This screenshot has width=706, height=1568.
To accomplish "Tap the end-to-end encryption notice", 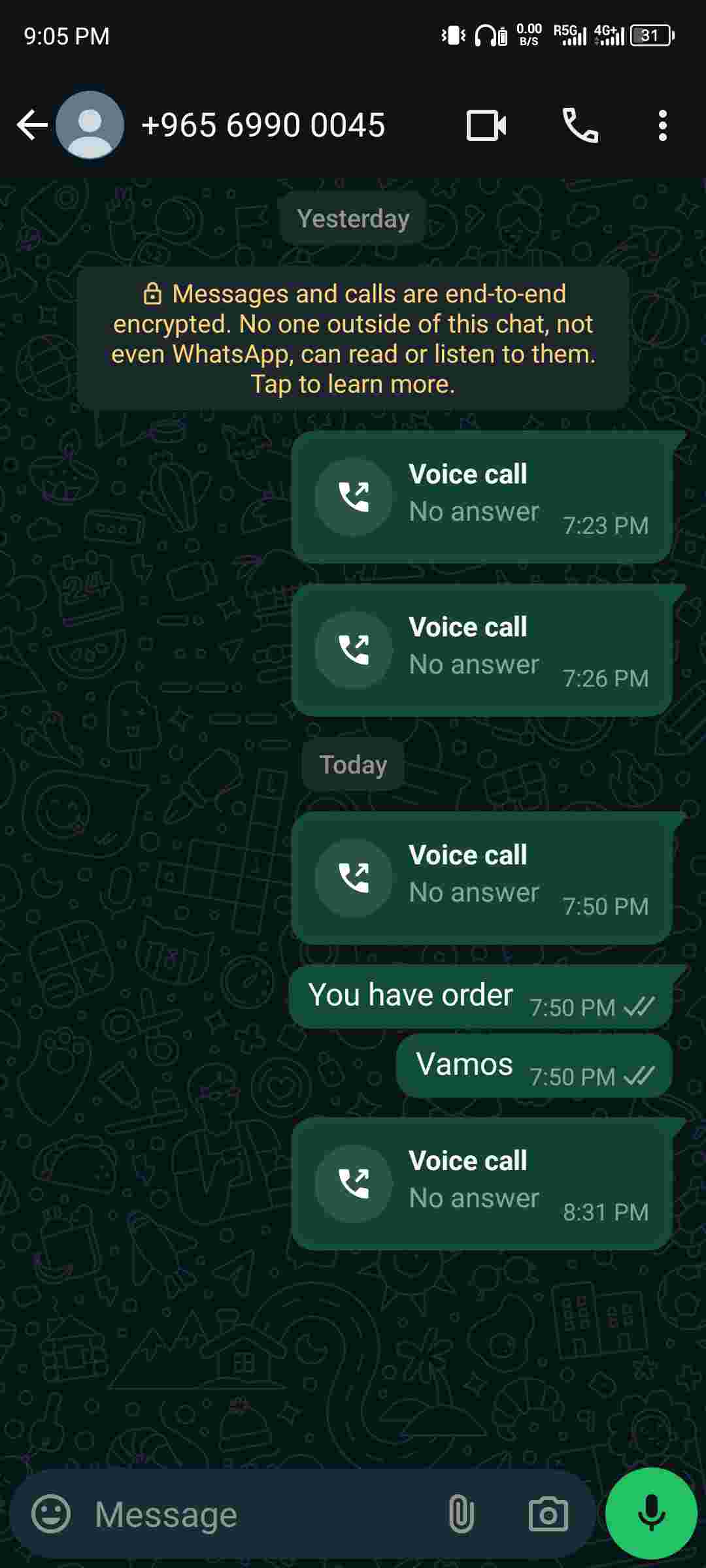I will click(353, 338).
